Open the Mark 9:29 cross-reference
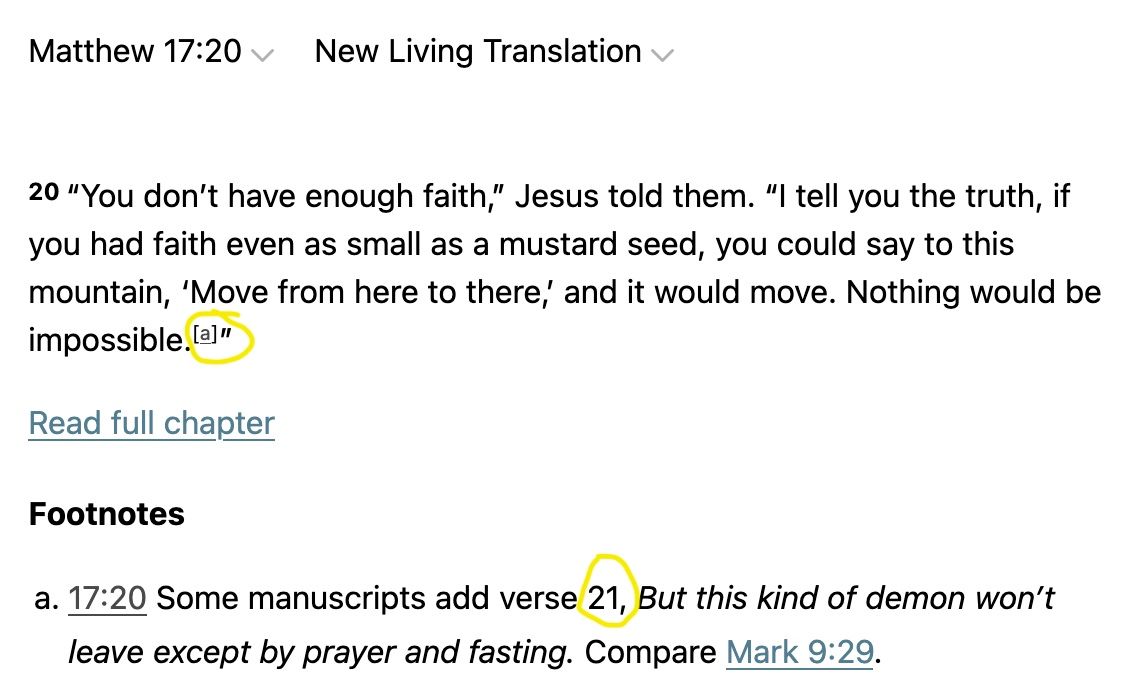This screenshot has height=698, width=1138. 800,653
